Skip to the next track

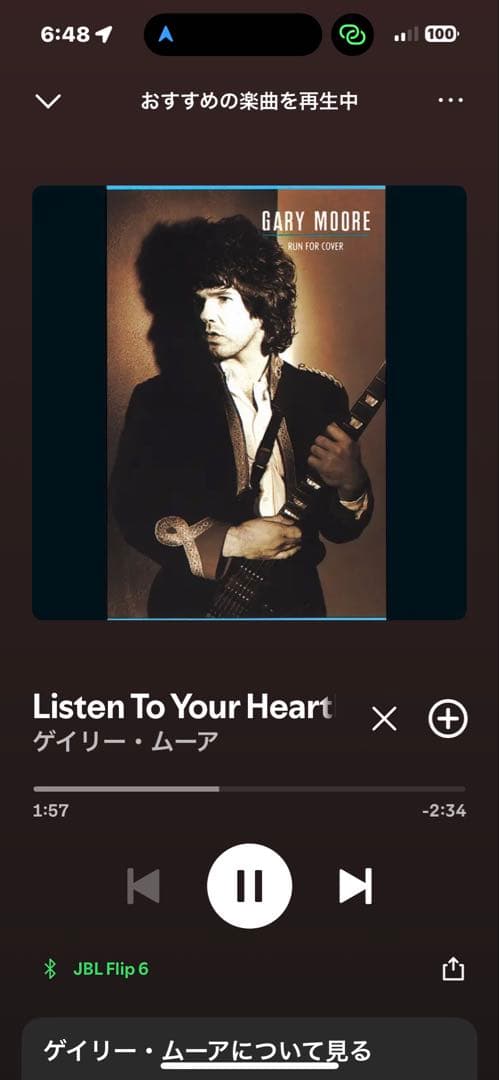pyautogui.click(x=356, y=886)
